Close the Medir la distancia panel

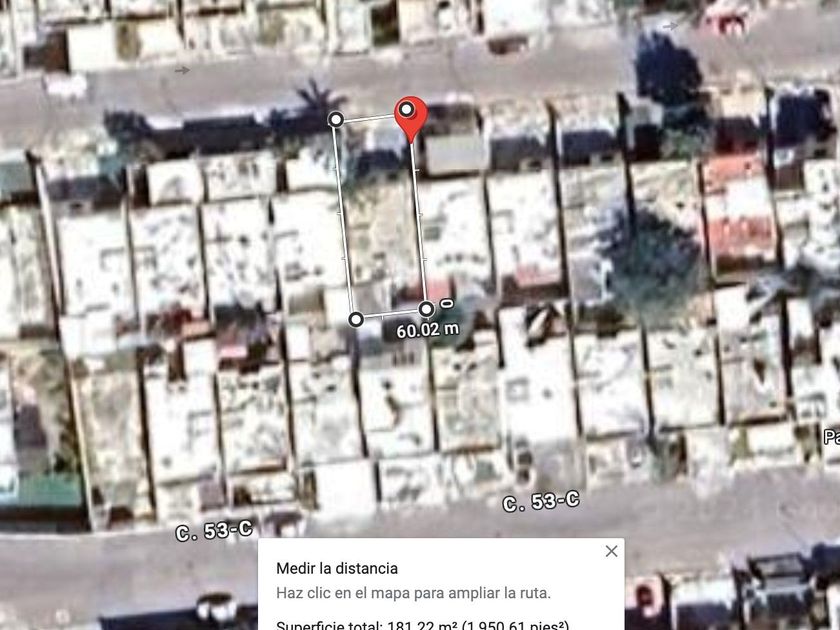[611, 551]
